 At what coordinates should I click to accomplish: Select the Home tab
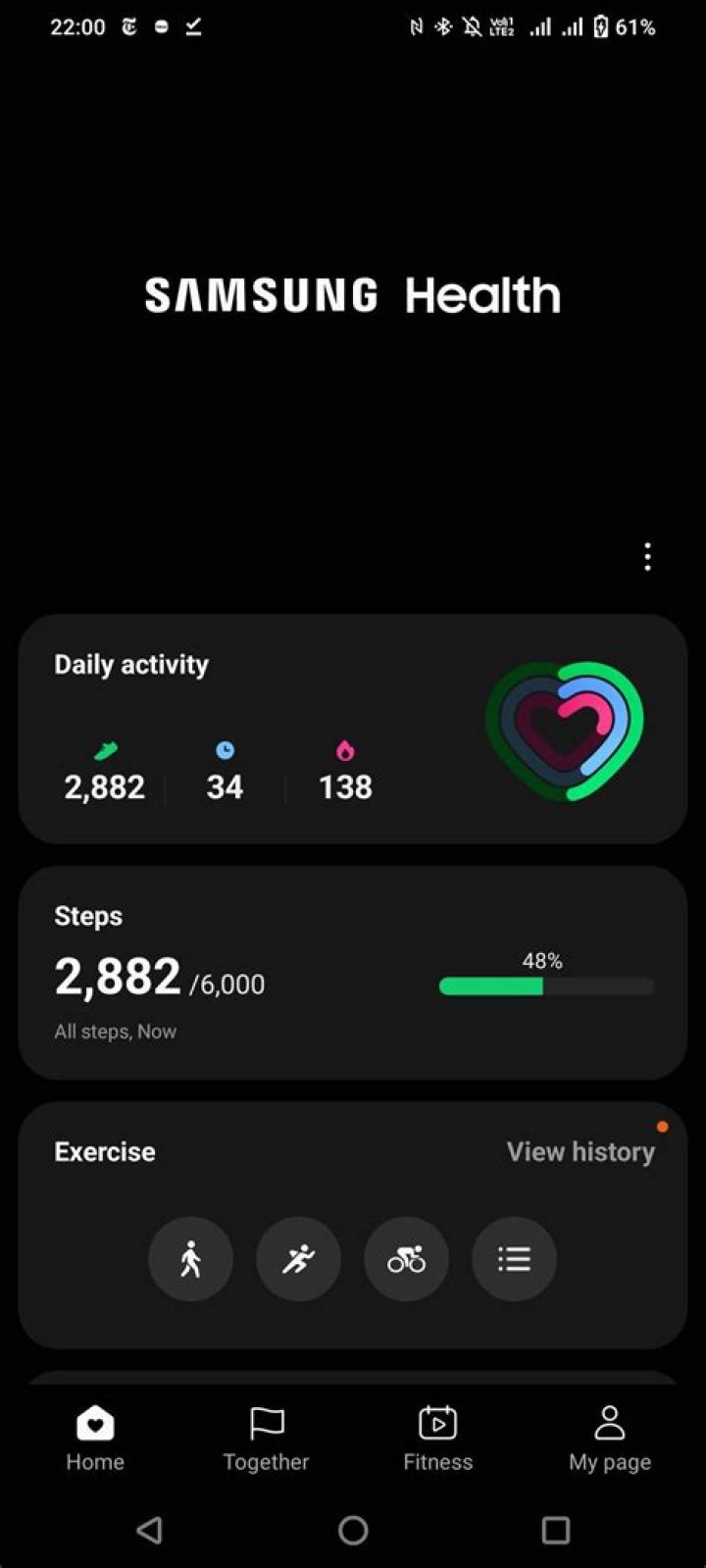click(95, 1439)
